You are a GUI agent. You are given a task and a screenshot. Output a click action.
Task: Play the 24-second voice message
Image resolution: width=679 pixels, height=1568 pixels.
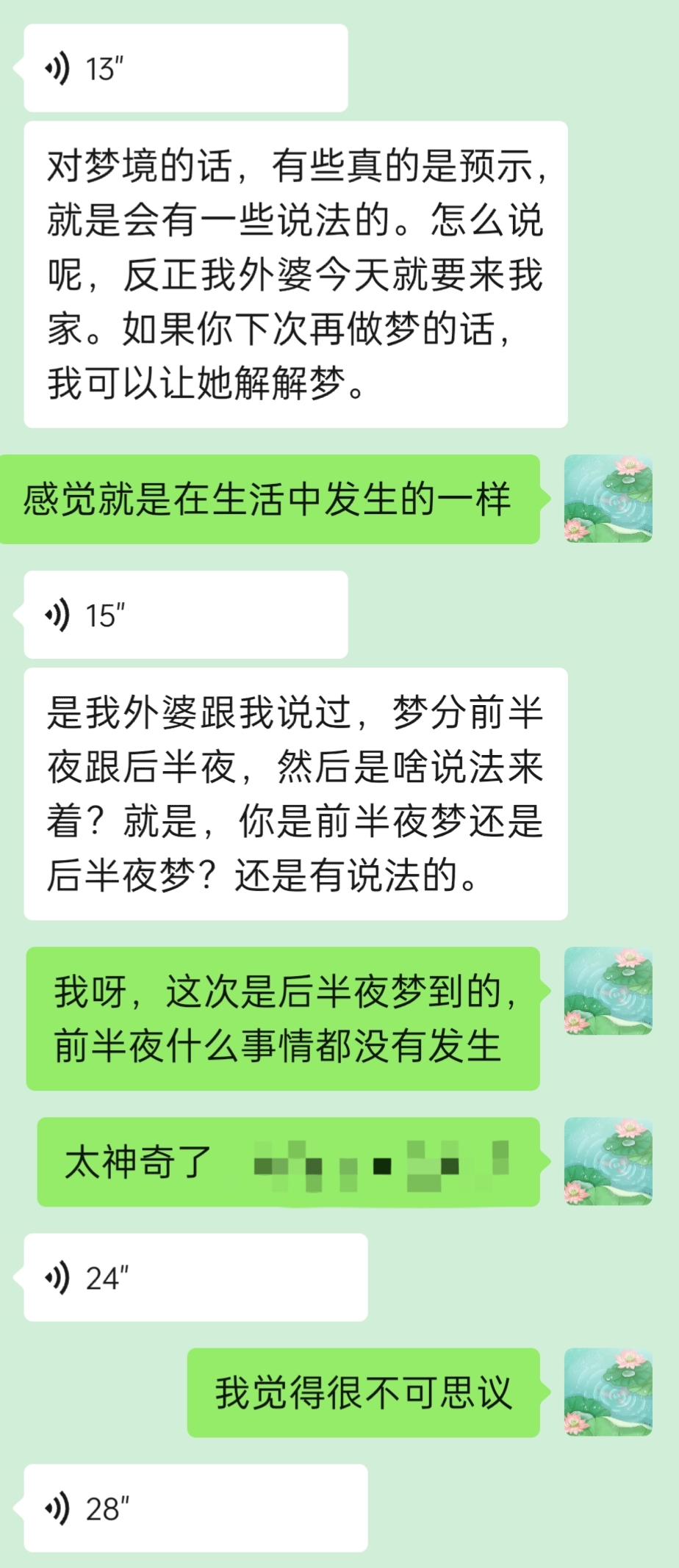pyautogui.click(x=195, y=1278)
